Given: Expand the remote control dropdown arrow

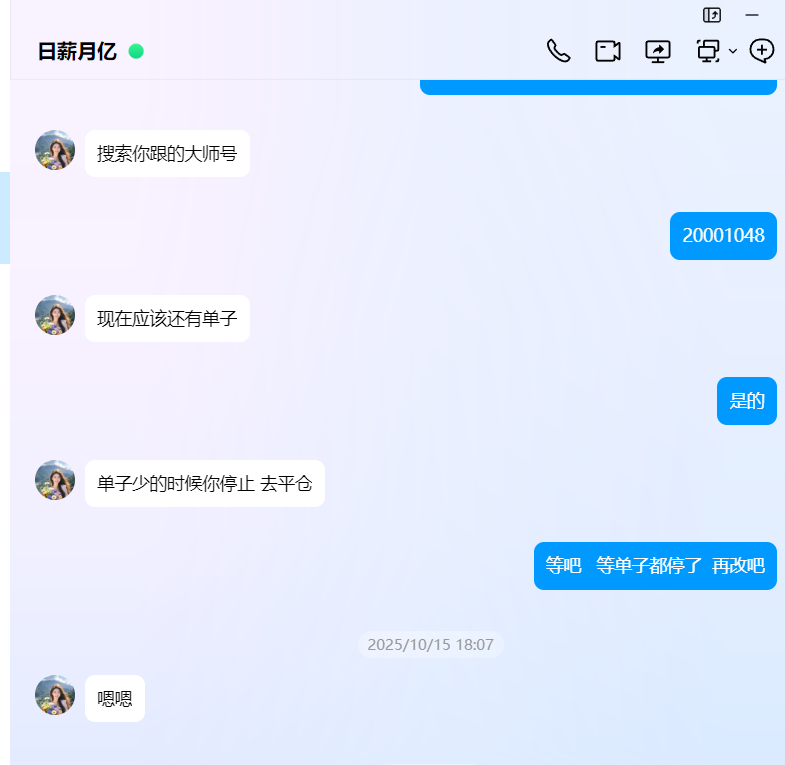Looking at the screenshot, I should [733, 51].
